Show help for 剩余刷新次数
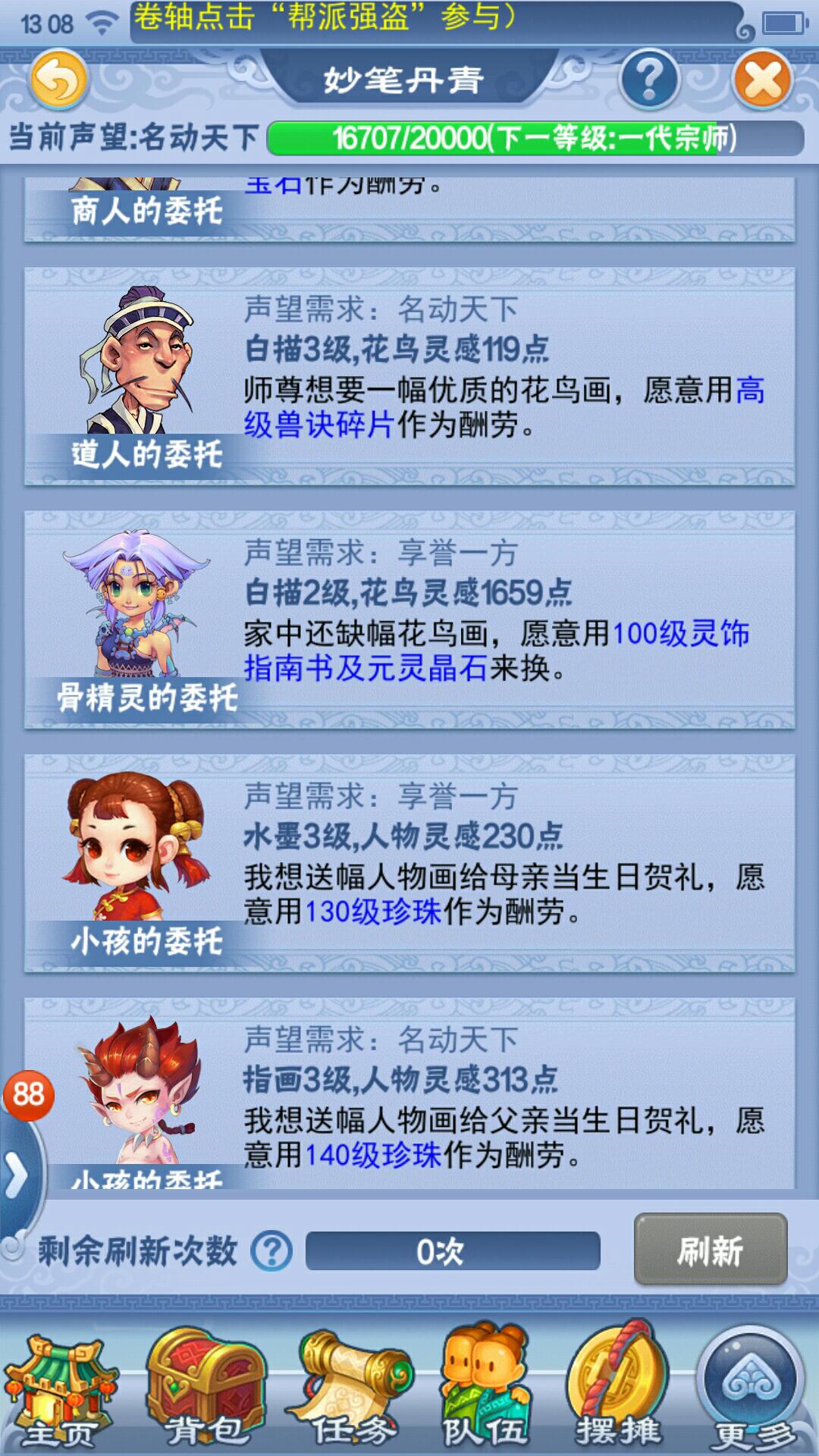Viewport: 819px width, 1456px height. pyautogui.click(x=271, y=1251)
